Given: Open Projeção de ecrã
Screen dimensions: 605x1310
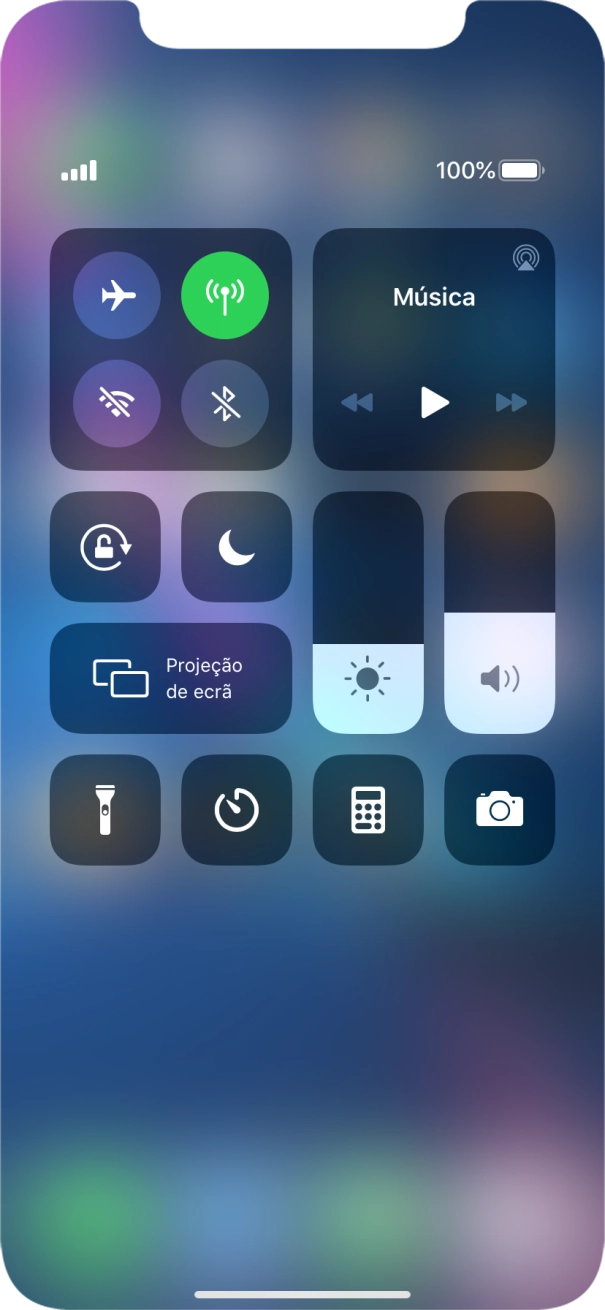Looking at the screenshot, I should pos(171,678).
